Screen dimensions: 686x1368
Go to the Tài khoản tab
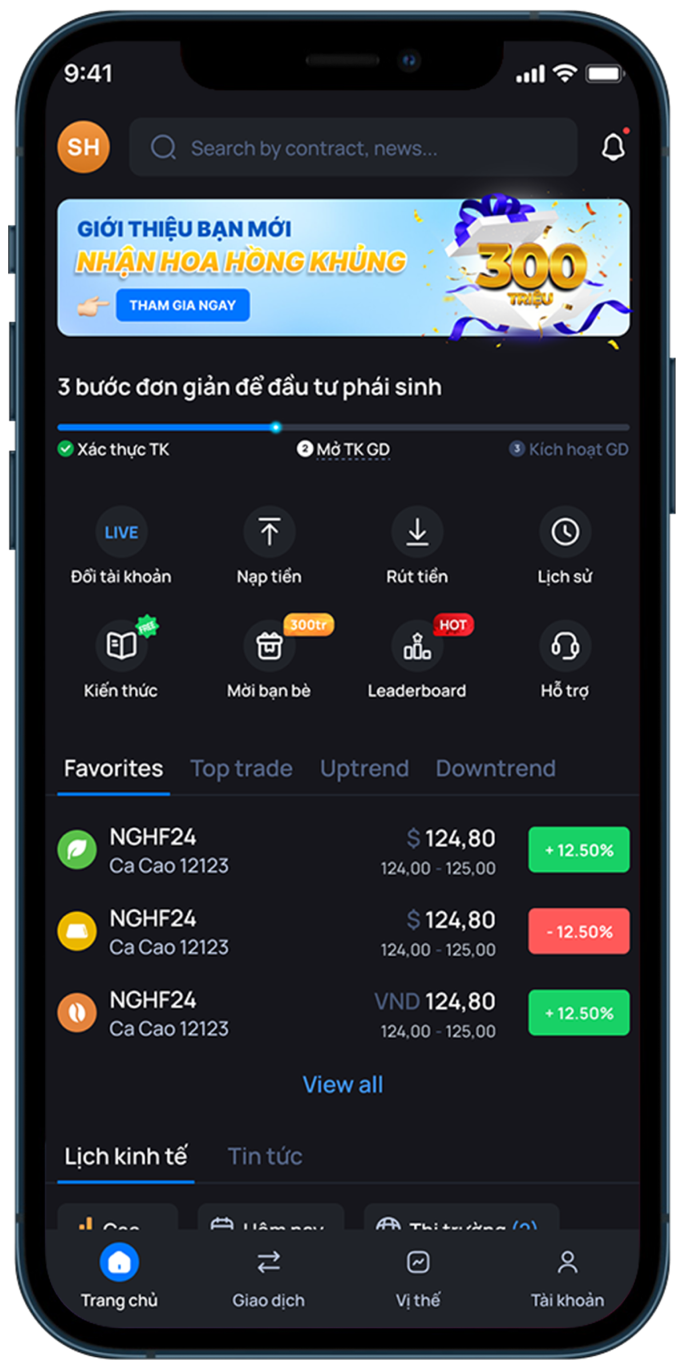coord(567,1276)
